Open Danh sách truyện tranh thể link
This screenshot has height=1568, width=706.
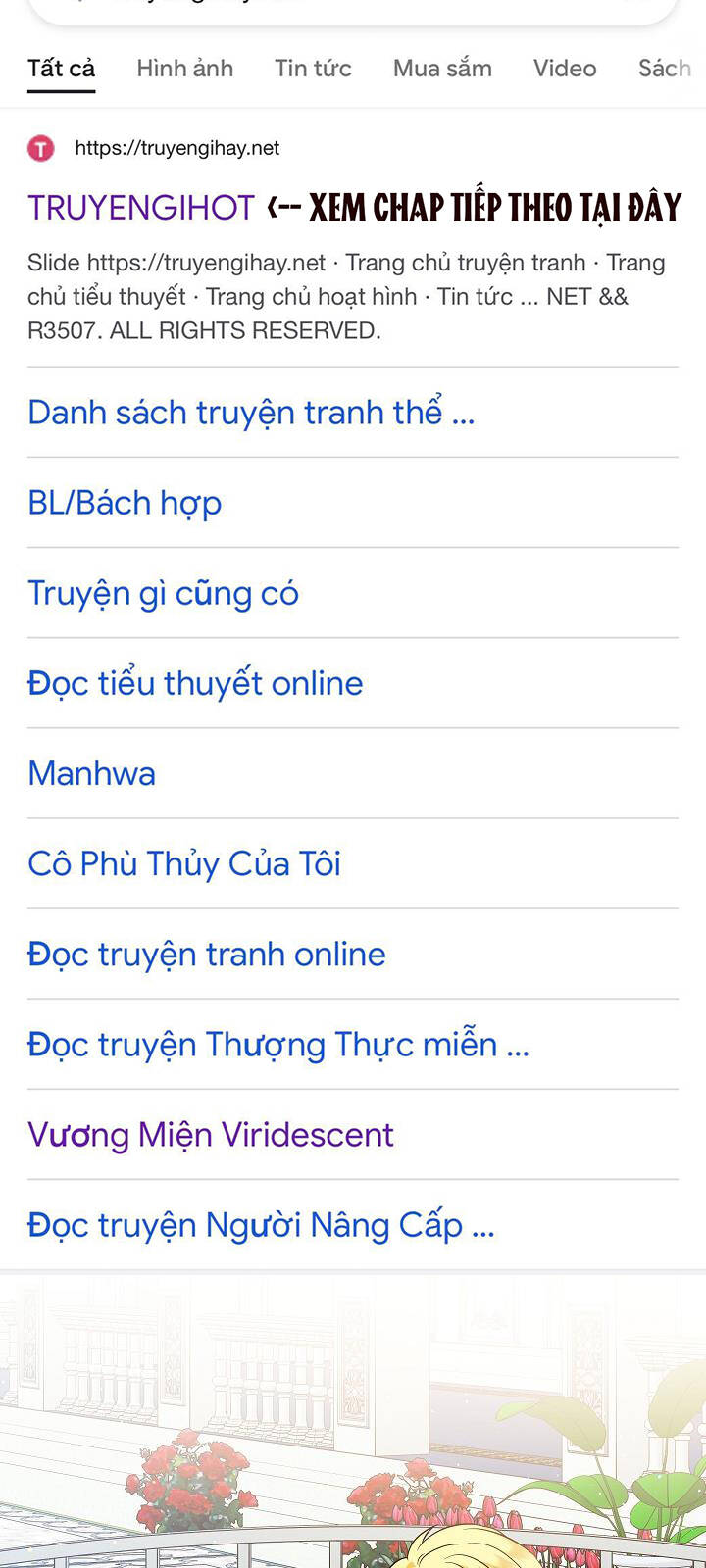tap(250, 412)
